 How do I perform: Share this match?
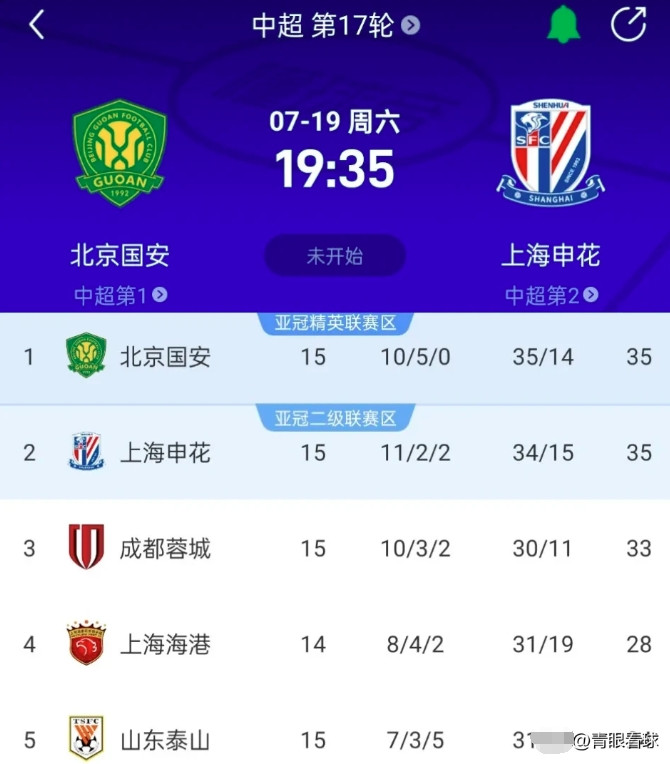(629, 24)
